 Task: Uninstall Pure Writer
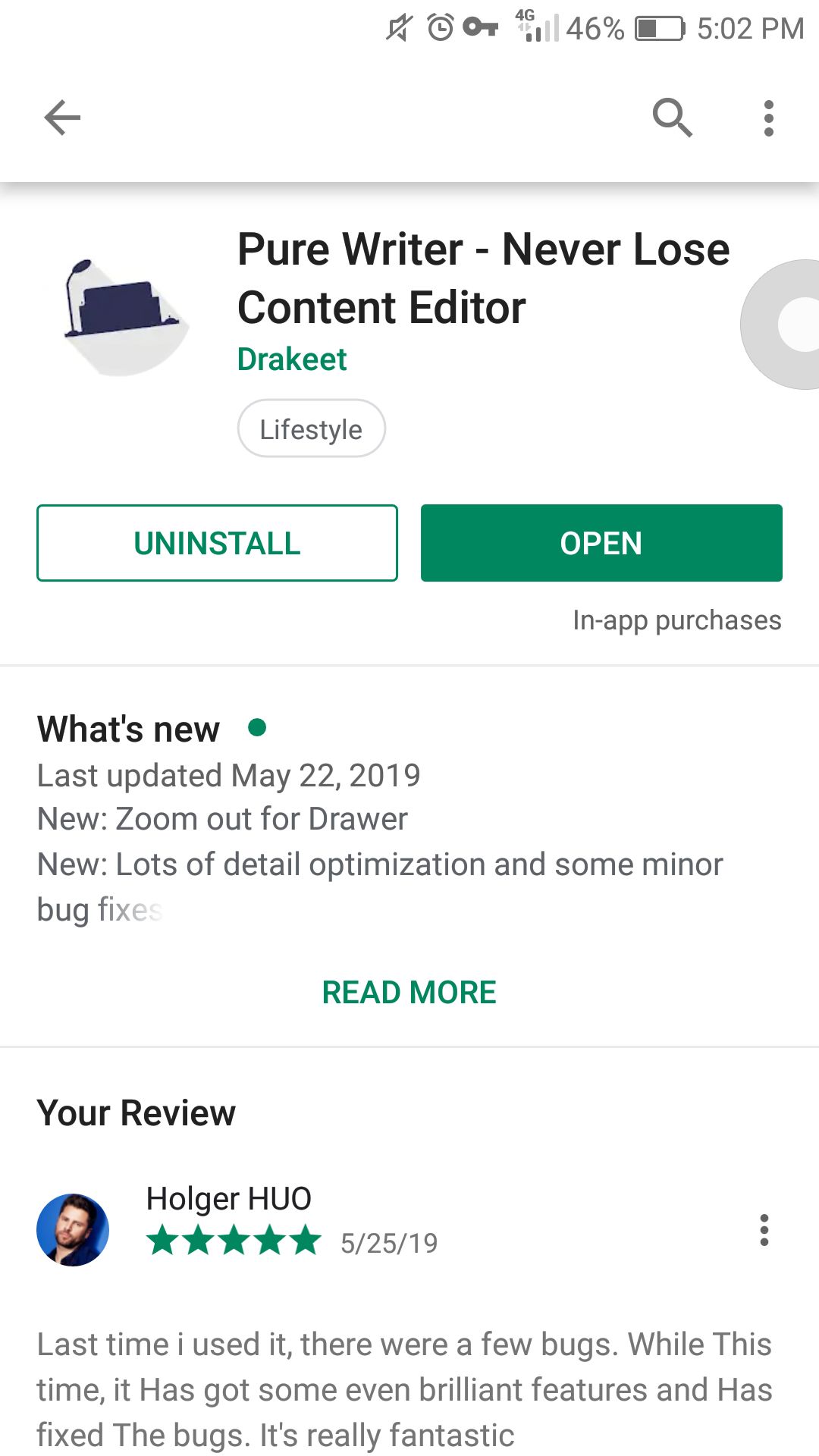217,543
